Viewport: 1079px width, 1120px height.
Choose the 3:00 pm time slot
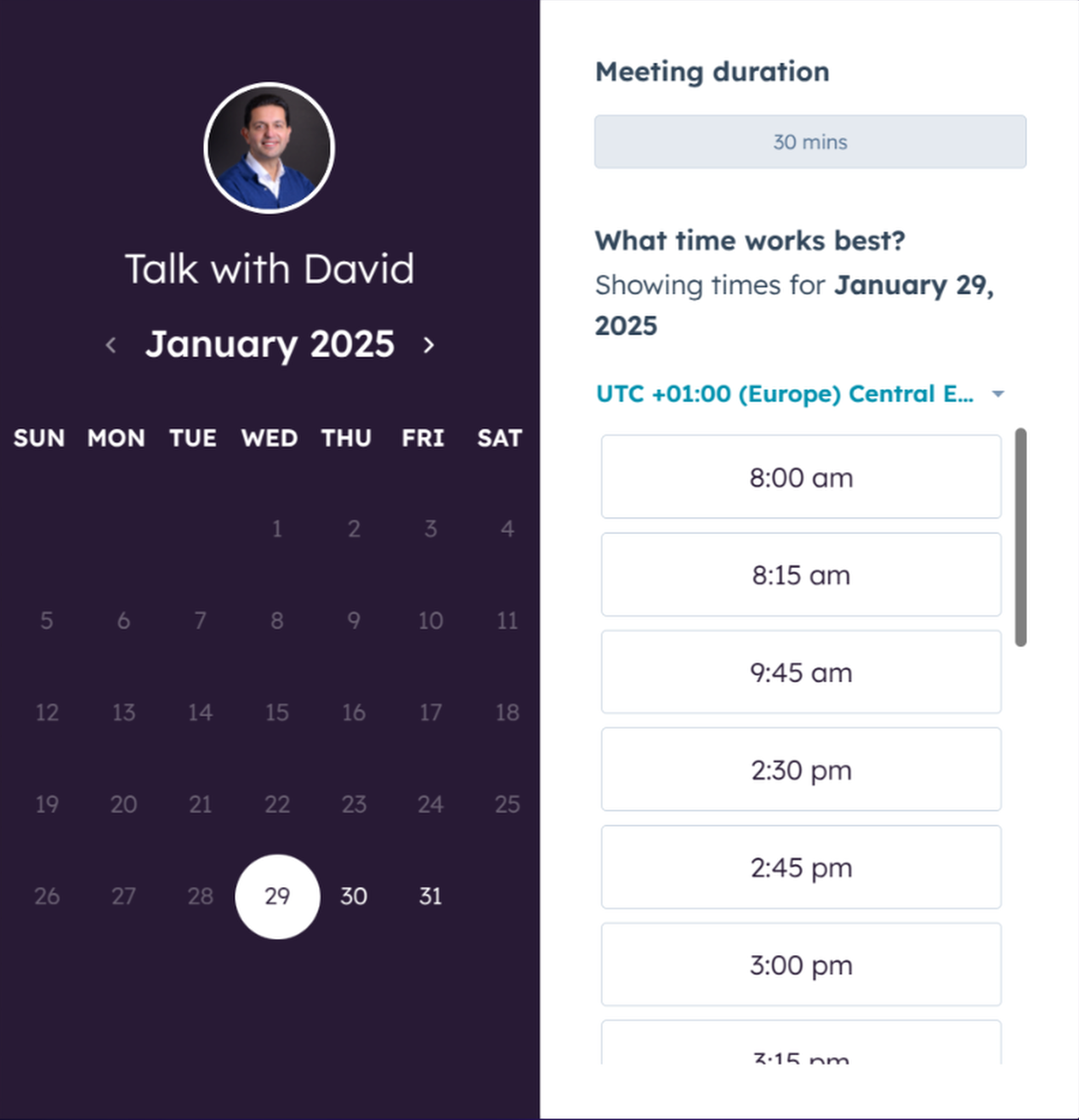[800, 965]
